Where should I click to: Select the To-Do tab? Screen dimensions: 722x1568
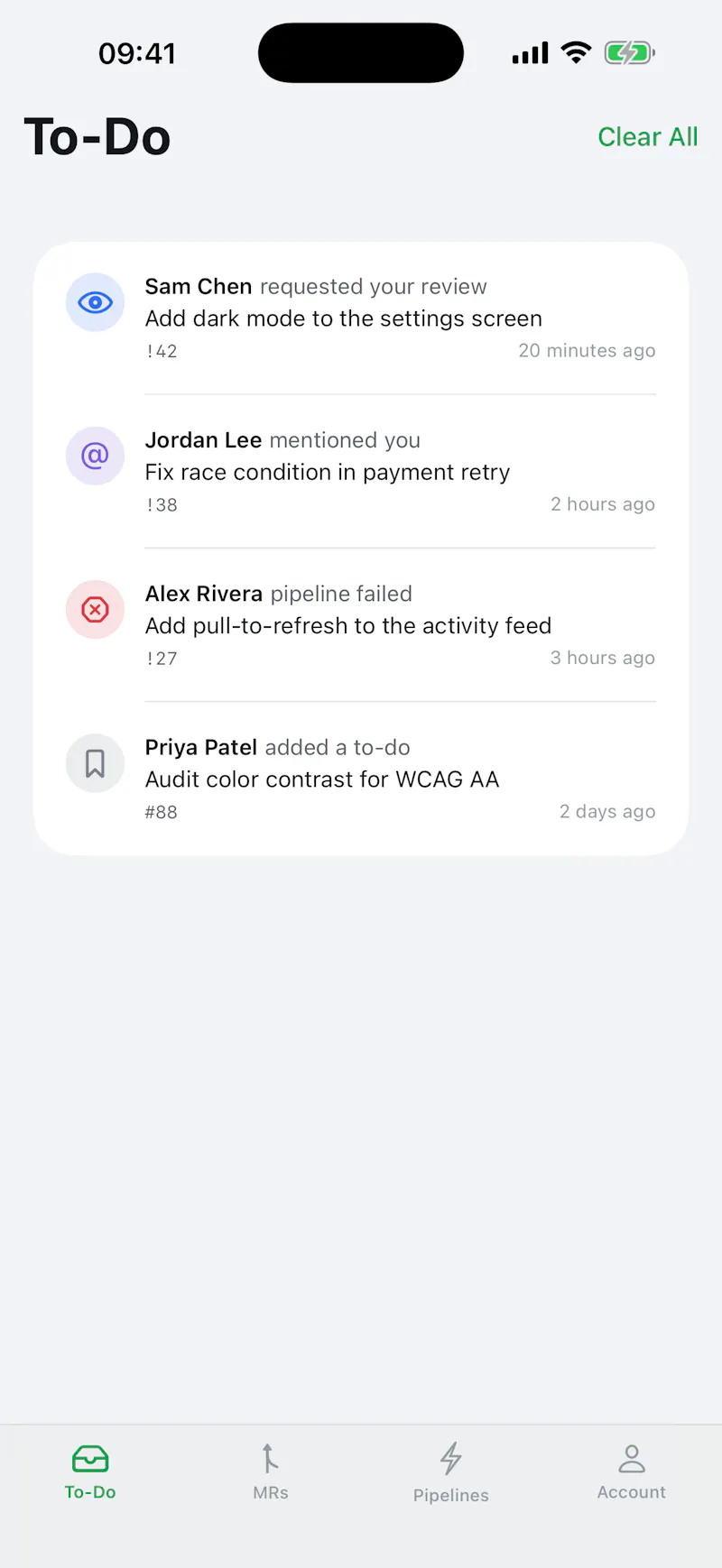(90, 1472)
